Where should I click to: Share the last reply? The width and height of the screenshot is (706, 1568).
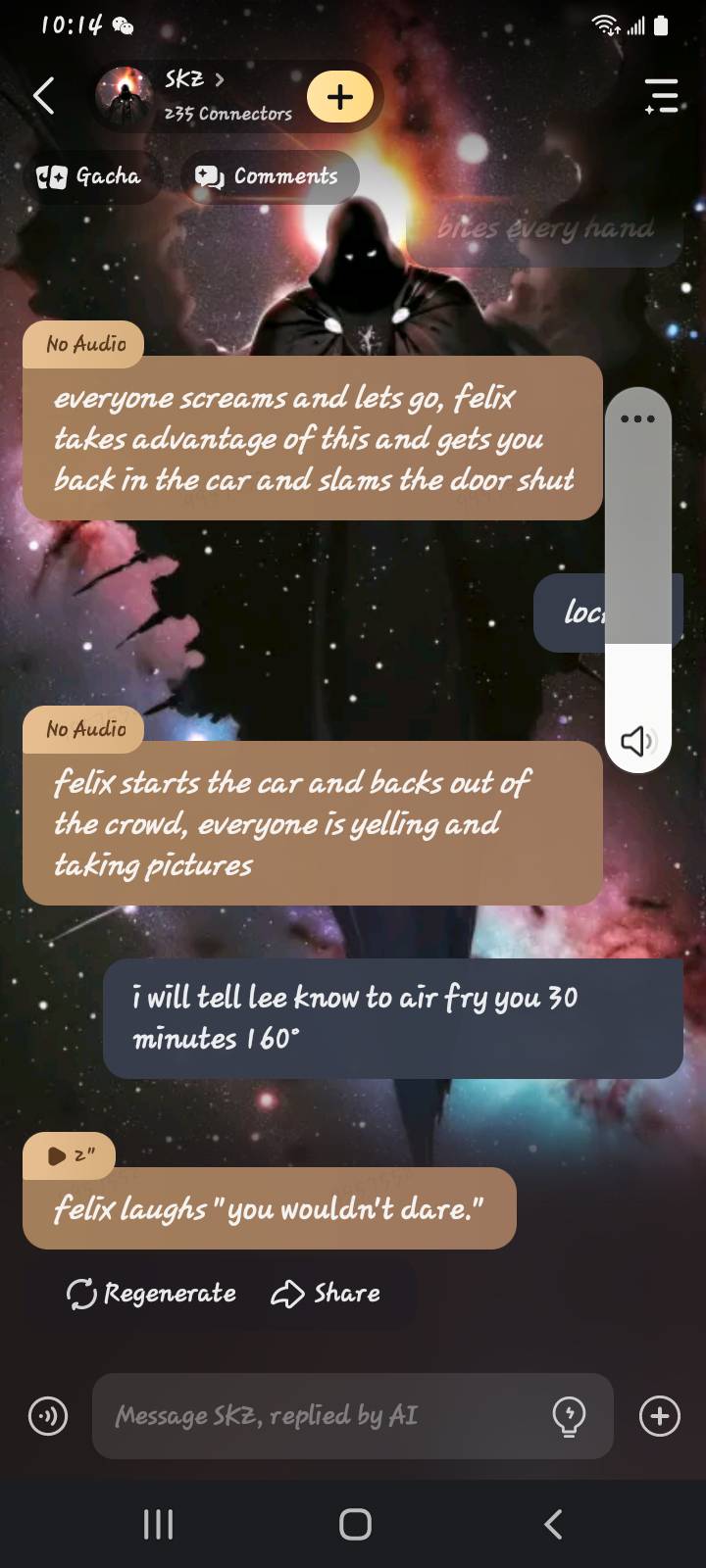coord(326,1294)
